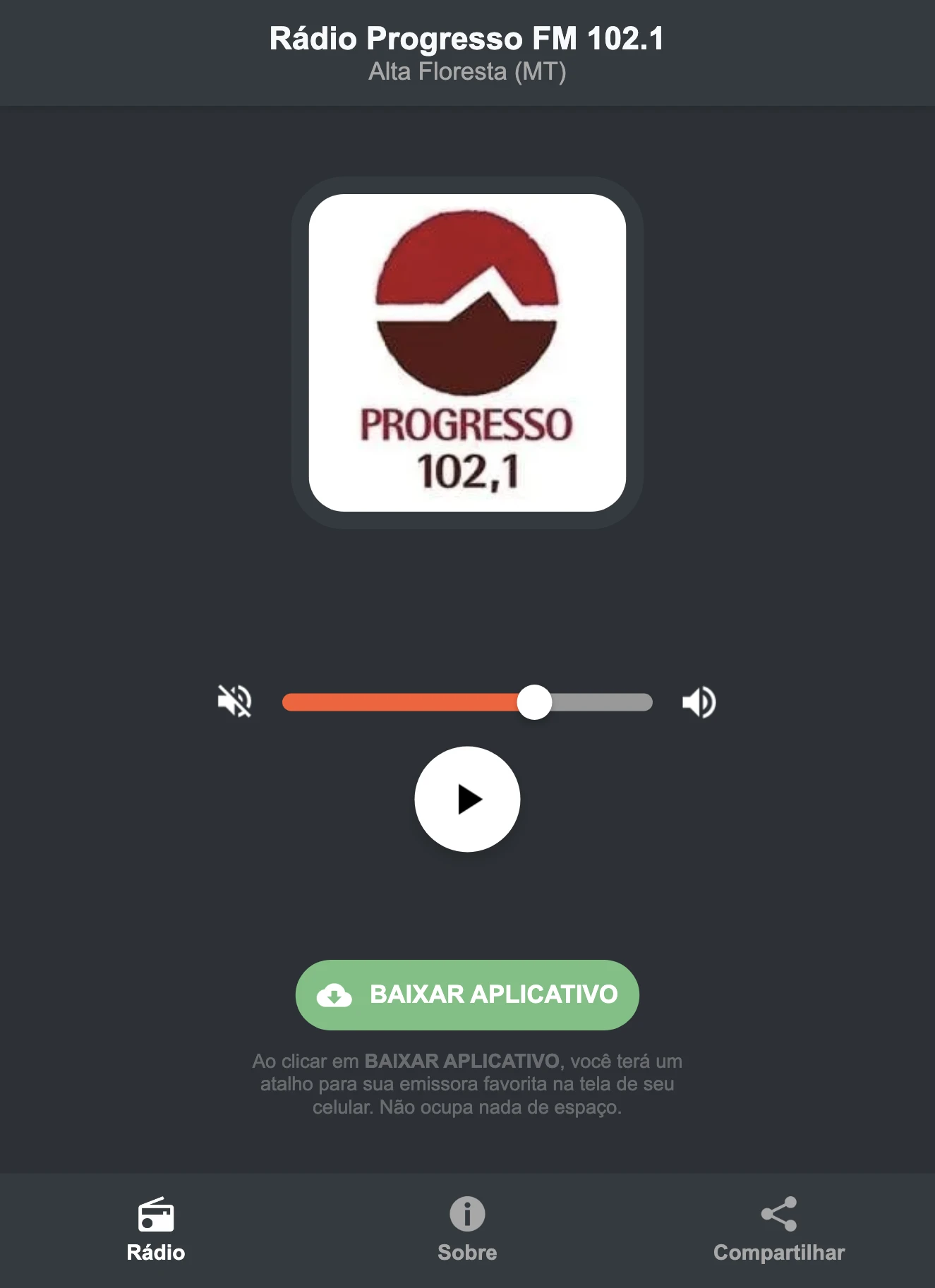935x1288 pixels.
Task: Enable playback with the play button
Action: coord(466,798)
